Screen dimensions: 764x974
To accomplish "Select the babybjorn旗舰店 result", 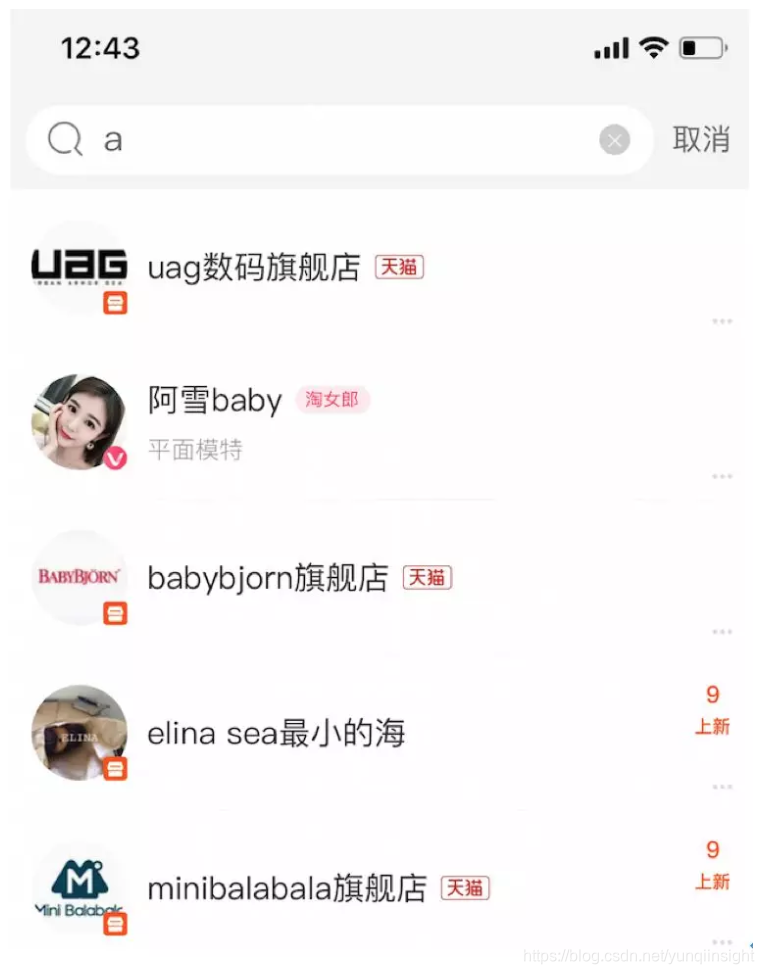I will 268,578.
